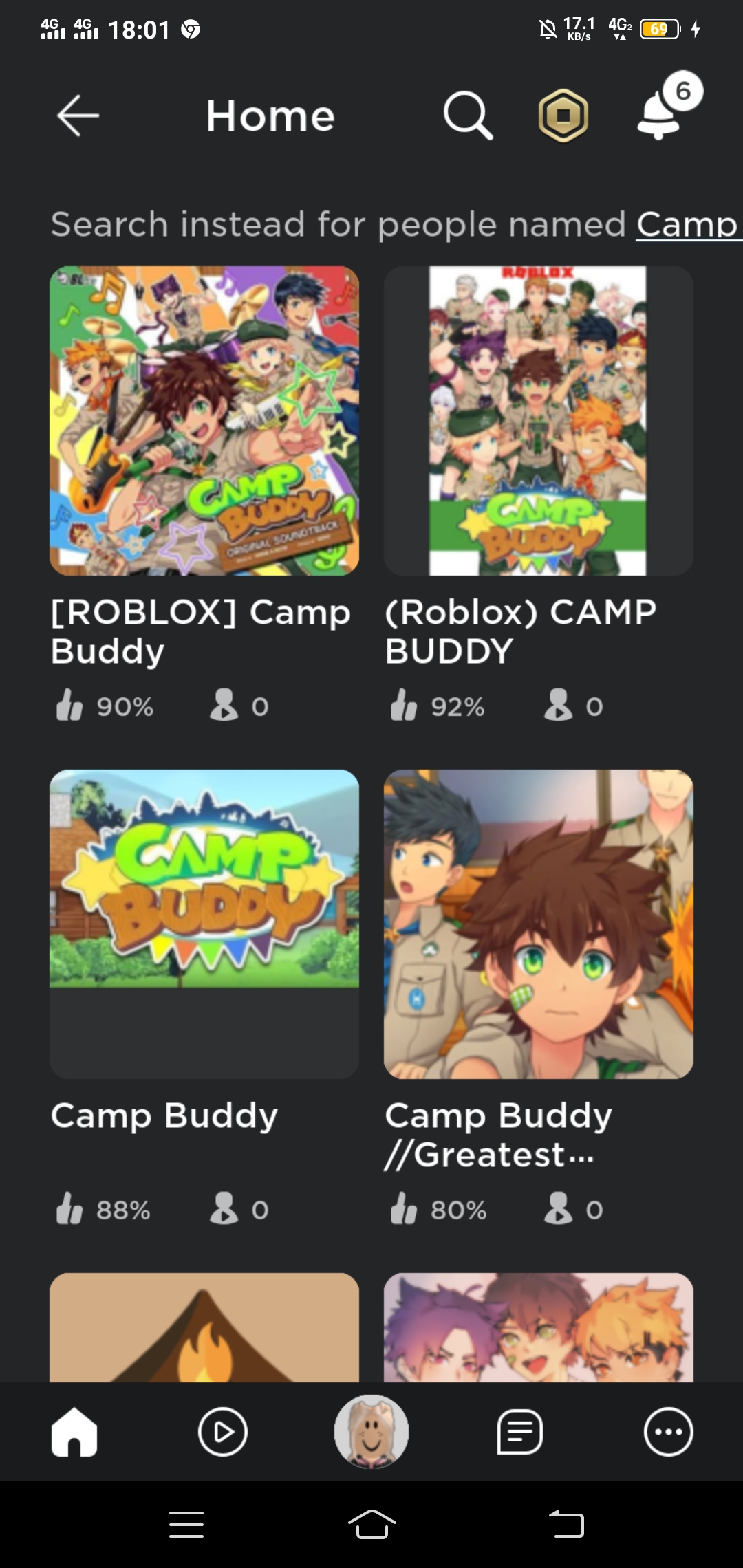Switch to the Discover play tab
743x1568 pixels.
222,1432
